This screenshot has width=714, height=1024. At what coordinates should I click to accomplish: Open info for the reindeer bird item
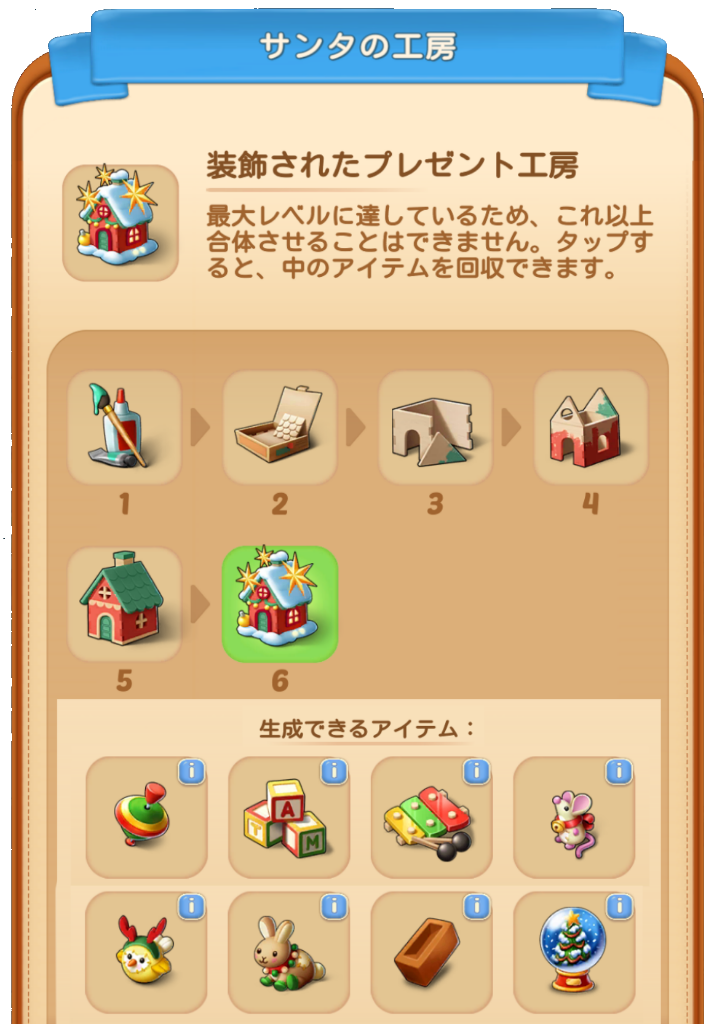pyautogui.click(x=191, y=907)
